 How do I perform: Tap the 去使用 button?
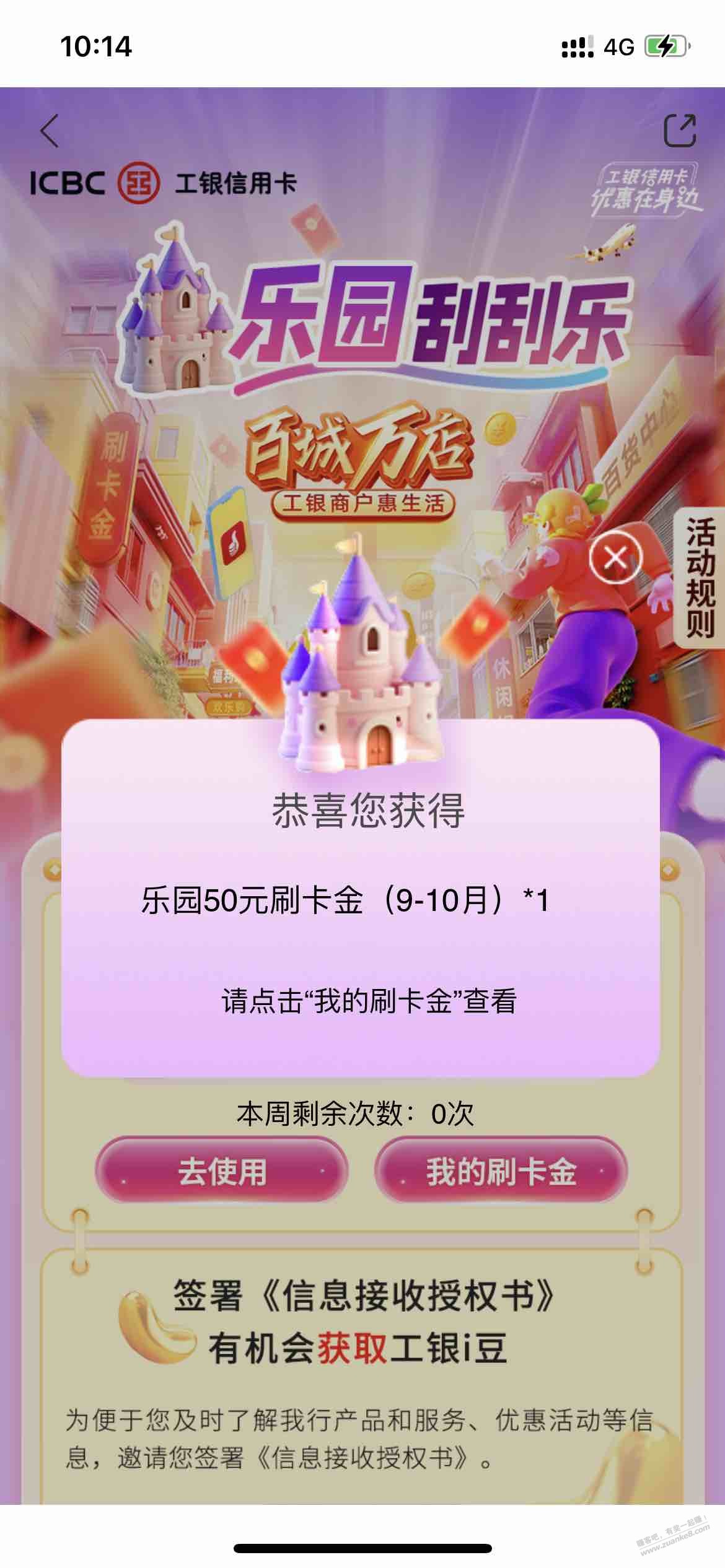pyautogui.click(x=222, y=1171)
